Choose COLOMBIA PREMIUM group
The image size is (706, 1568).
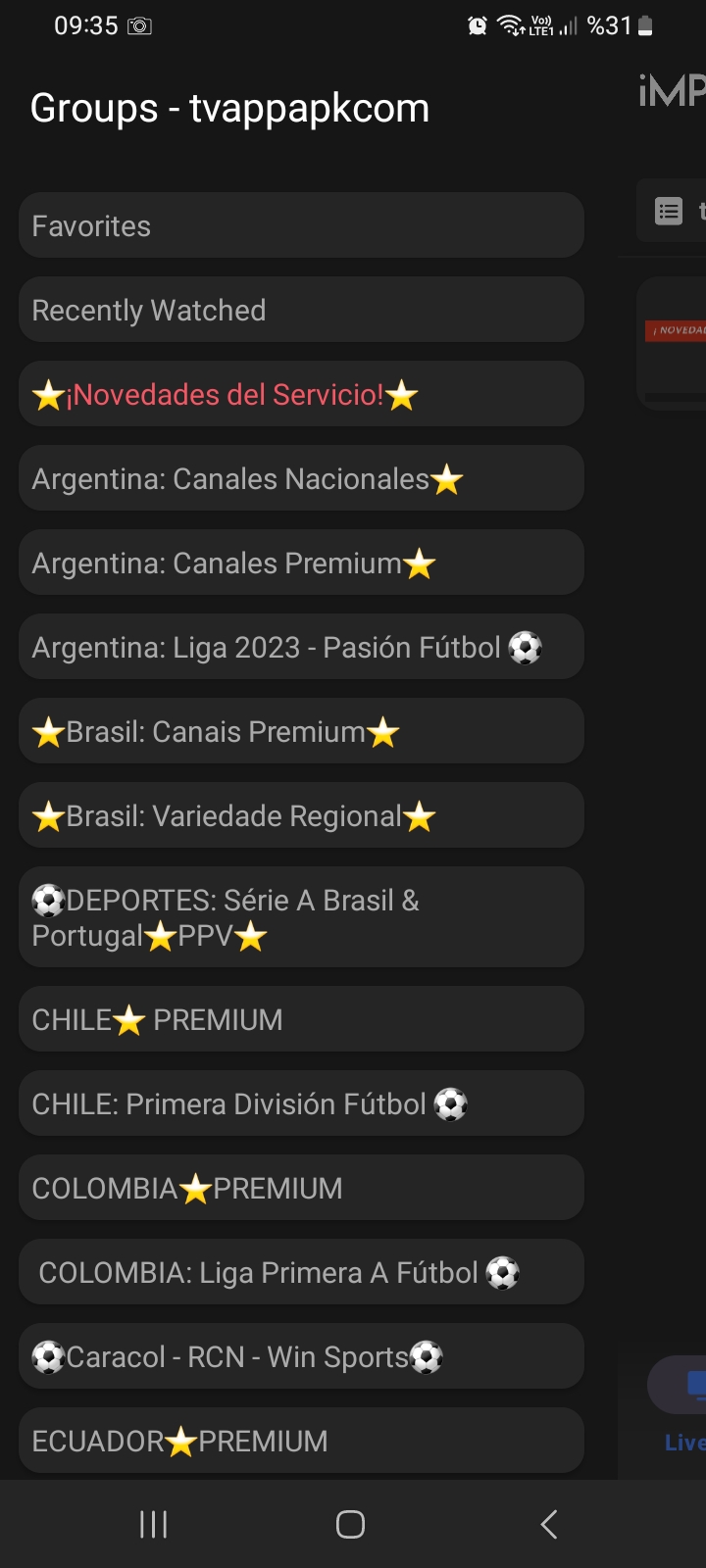point(301,1188)
